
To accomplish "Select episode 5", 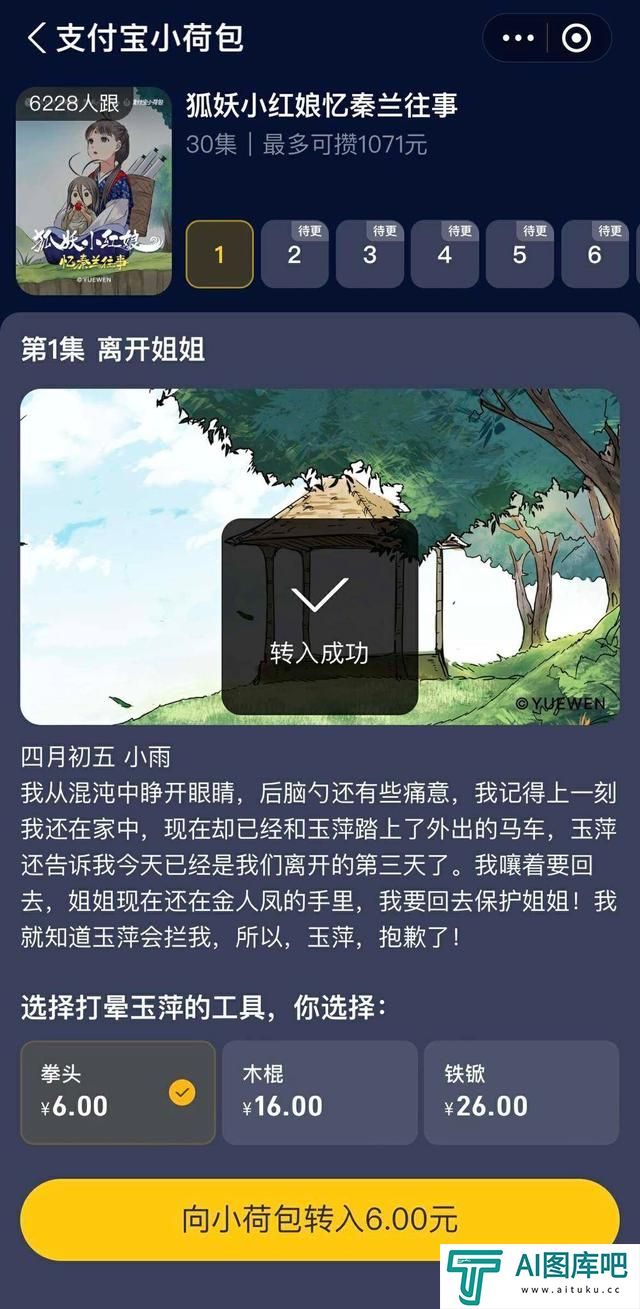I will pos(519,254).
